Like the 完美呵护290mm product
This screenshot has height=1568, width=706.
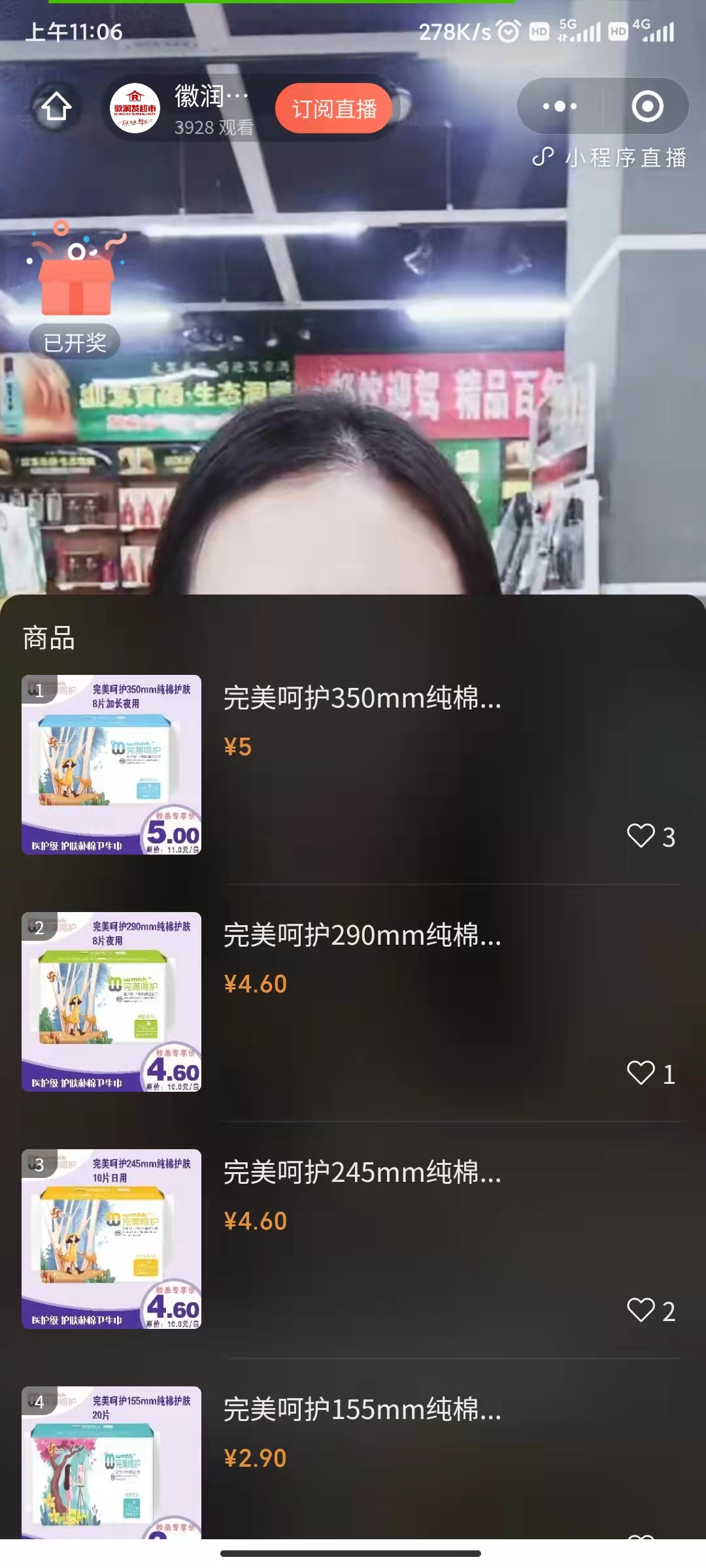click(x=641, y=1073)
